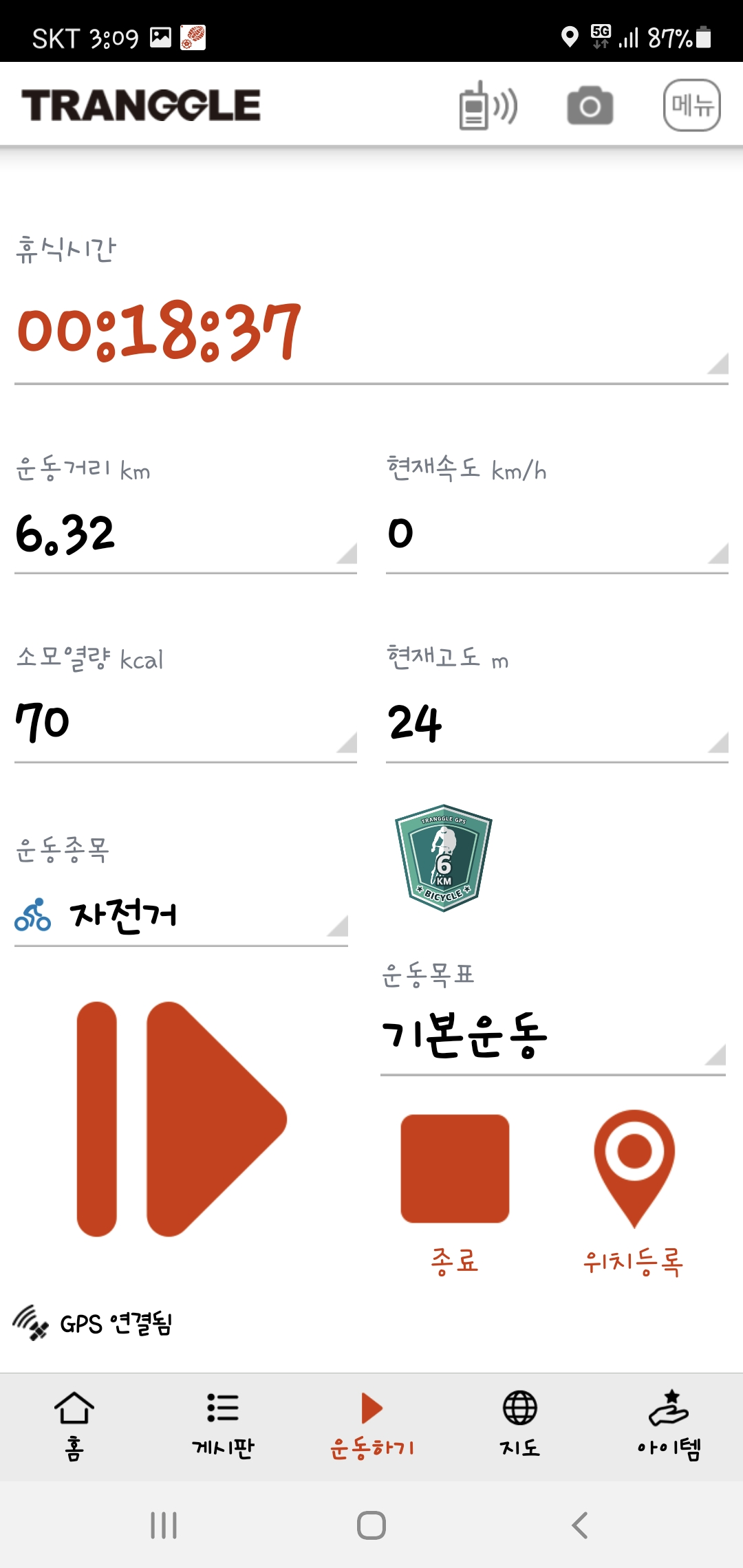Change the 운동거리 km field
743x1568 pixels.
pos(186,535)
